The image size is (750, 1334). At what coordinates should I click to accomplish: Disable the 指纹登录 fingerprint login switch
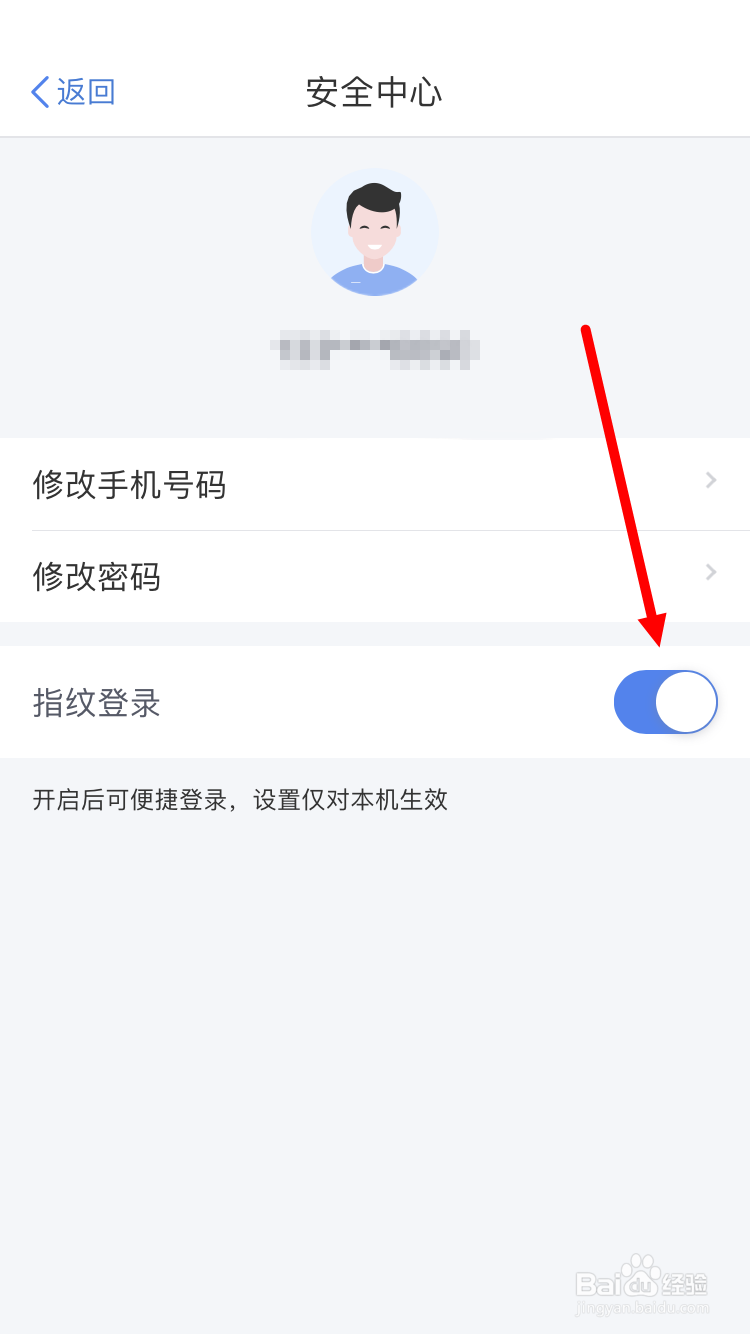(665, 702)
